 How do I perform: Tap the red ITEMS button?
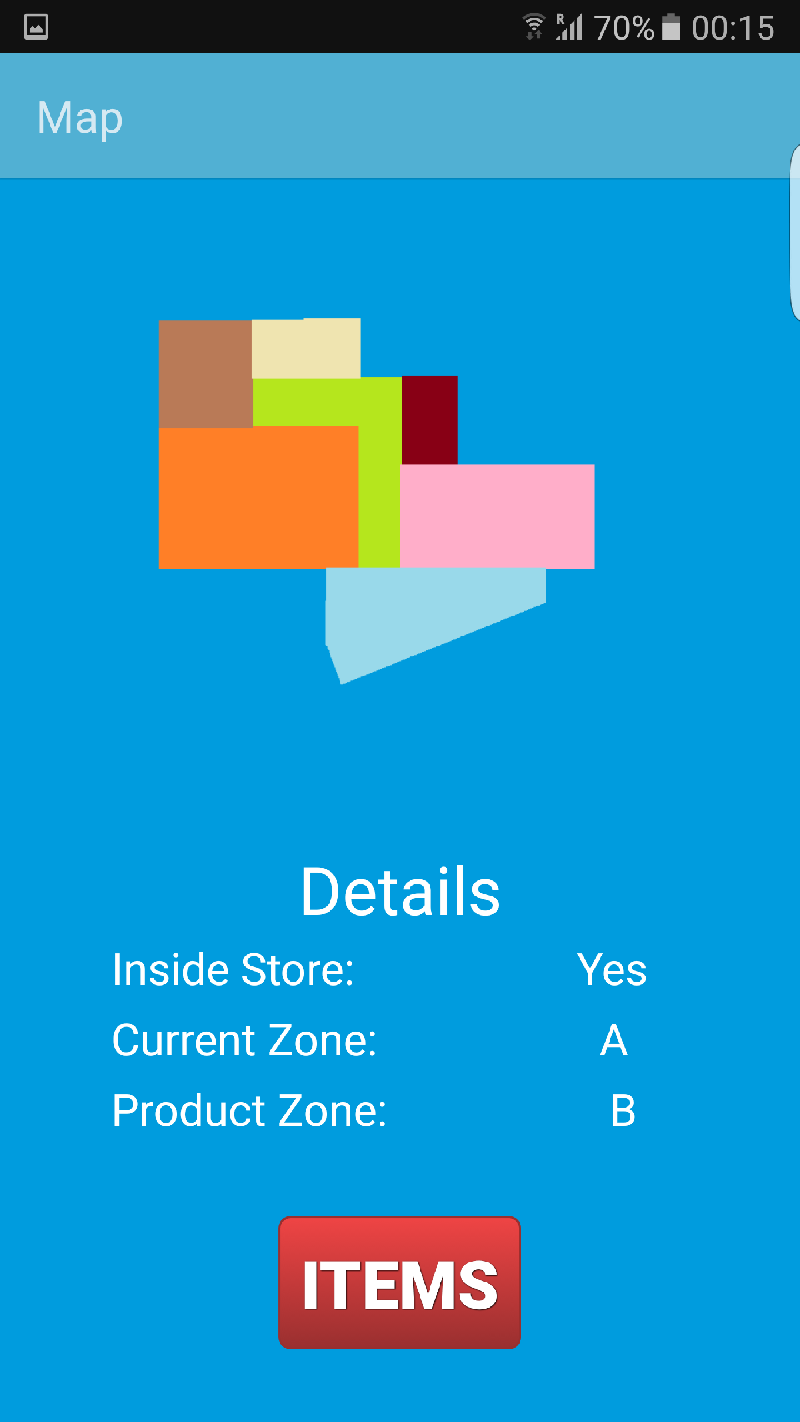click(400, 1283)
